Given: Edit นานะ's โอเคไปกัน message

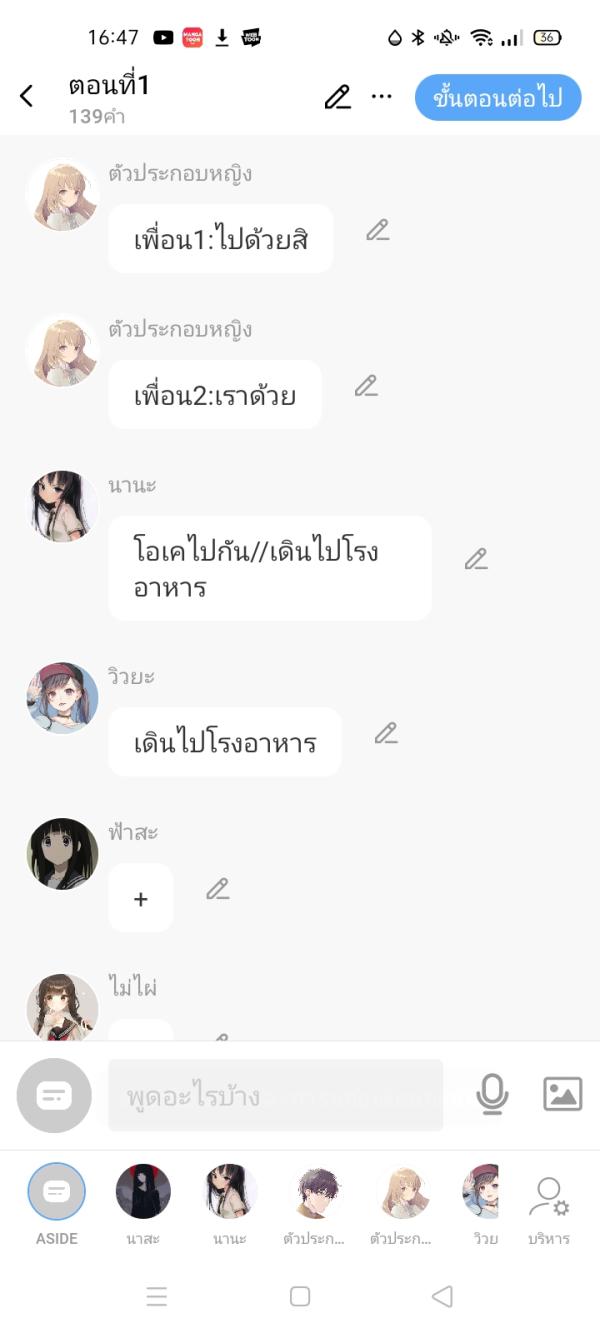Looking at the screenshot, I should click(476, 560).
